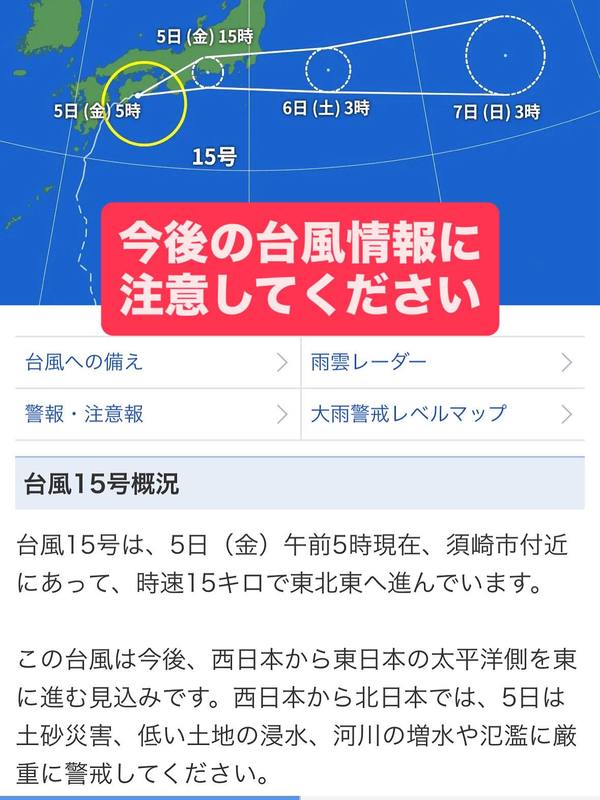Open the 台風への備え link

pyautogui.click(x=156, y=362)
